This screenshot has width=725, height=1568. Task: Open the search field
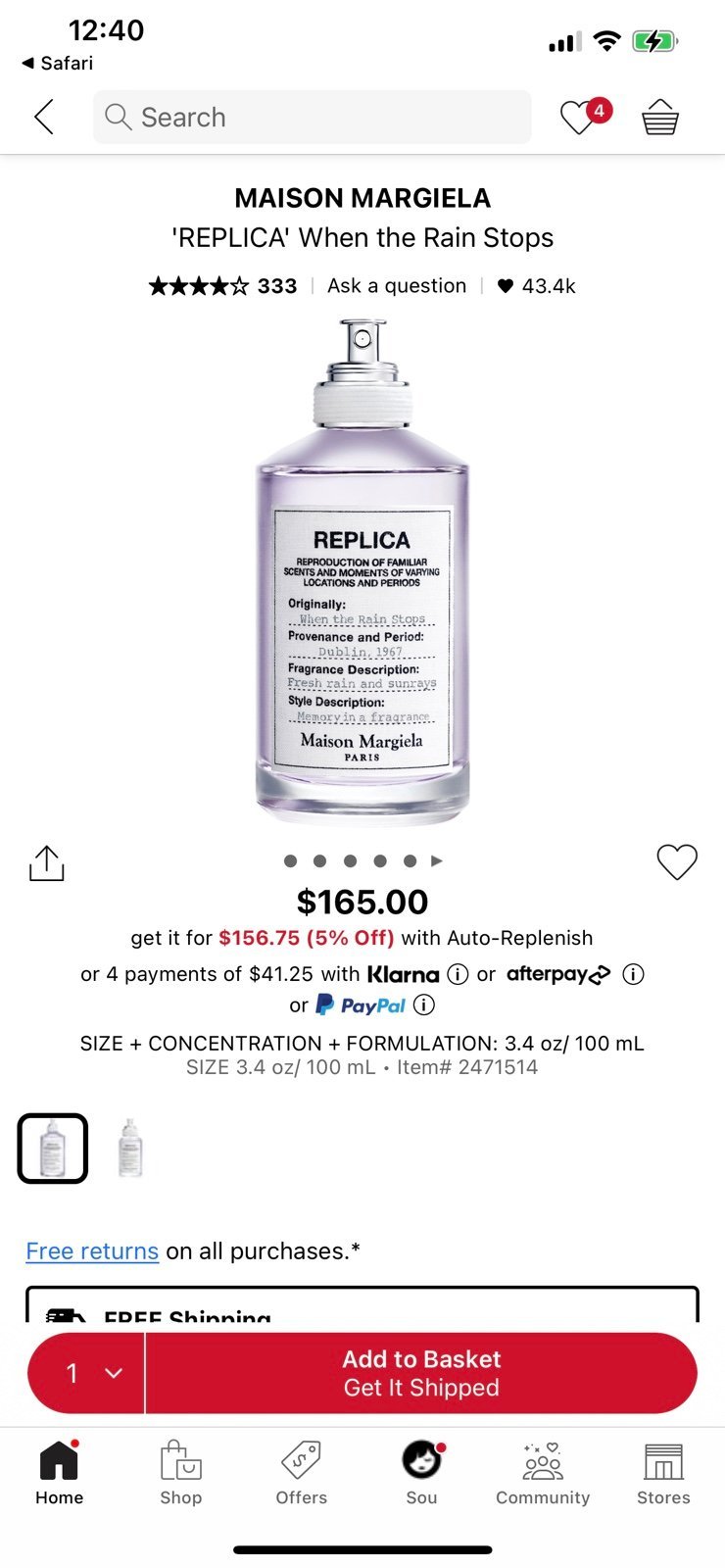[313, 118]
